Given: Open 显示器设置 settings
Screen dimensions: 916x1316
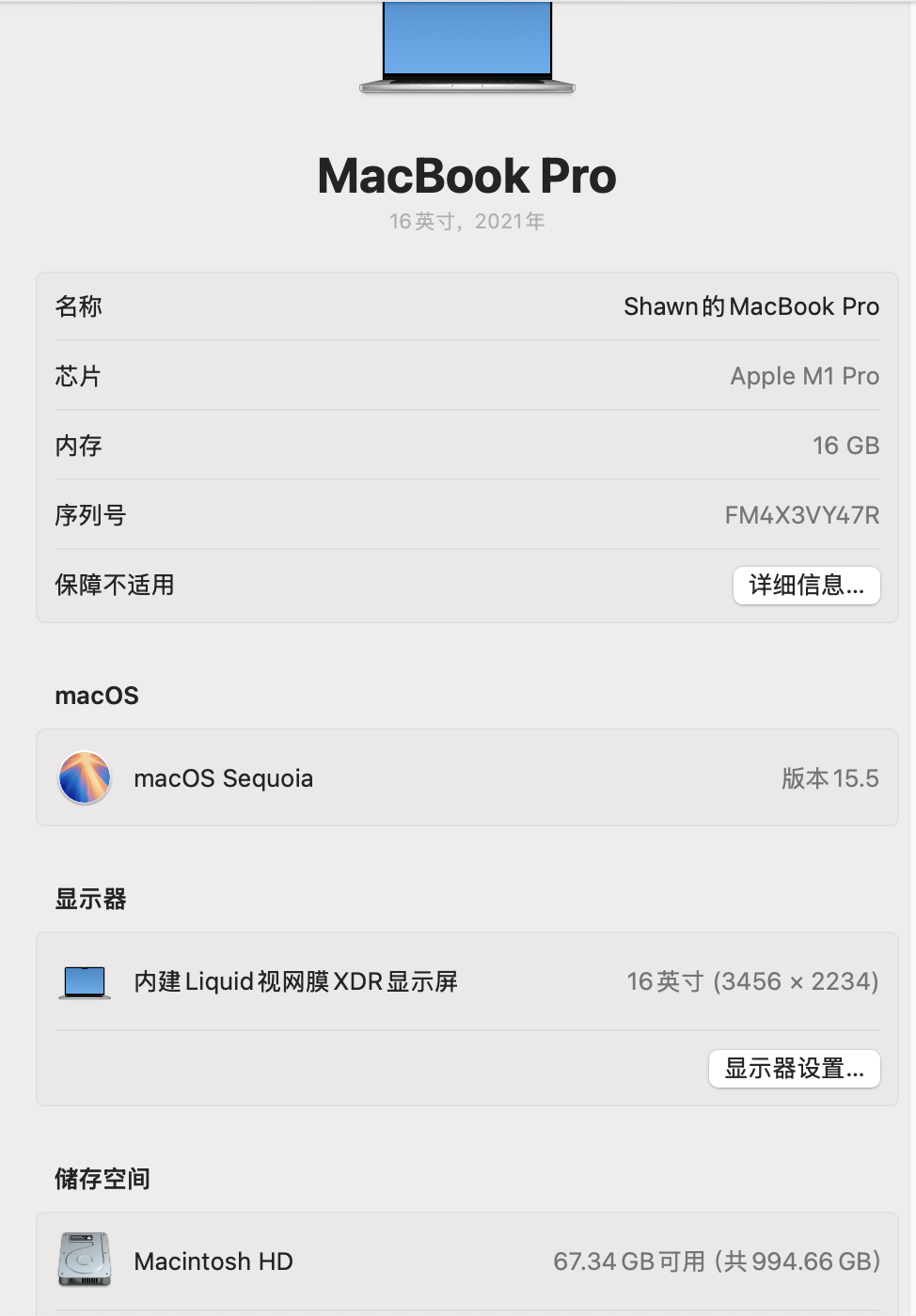Looking at the screenshot, I should 794,1068.
